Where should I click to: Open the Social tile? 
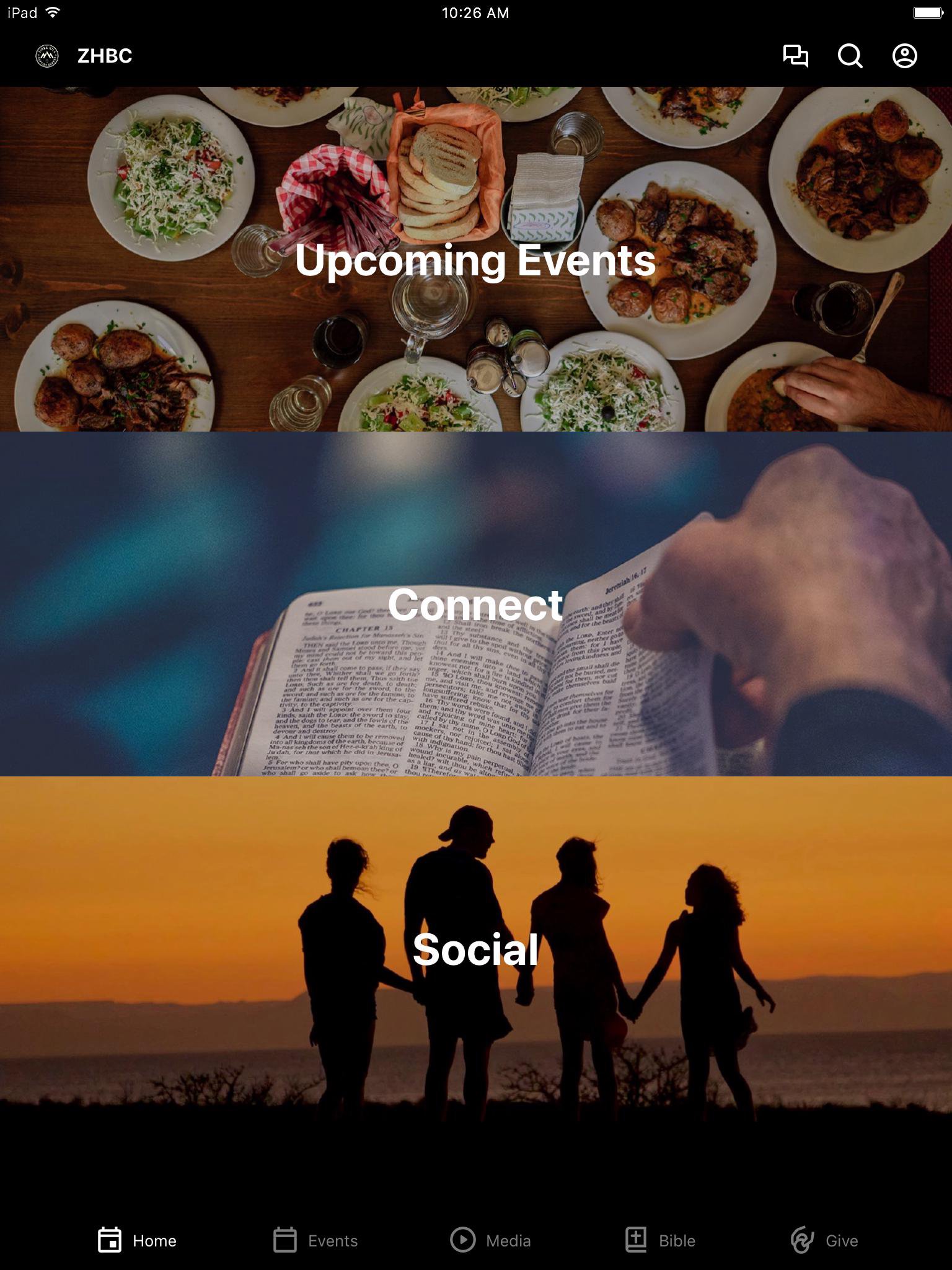pos(476,949)
